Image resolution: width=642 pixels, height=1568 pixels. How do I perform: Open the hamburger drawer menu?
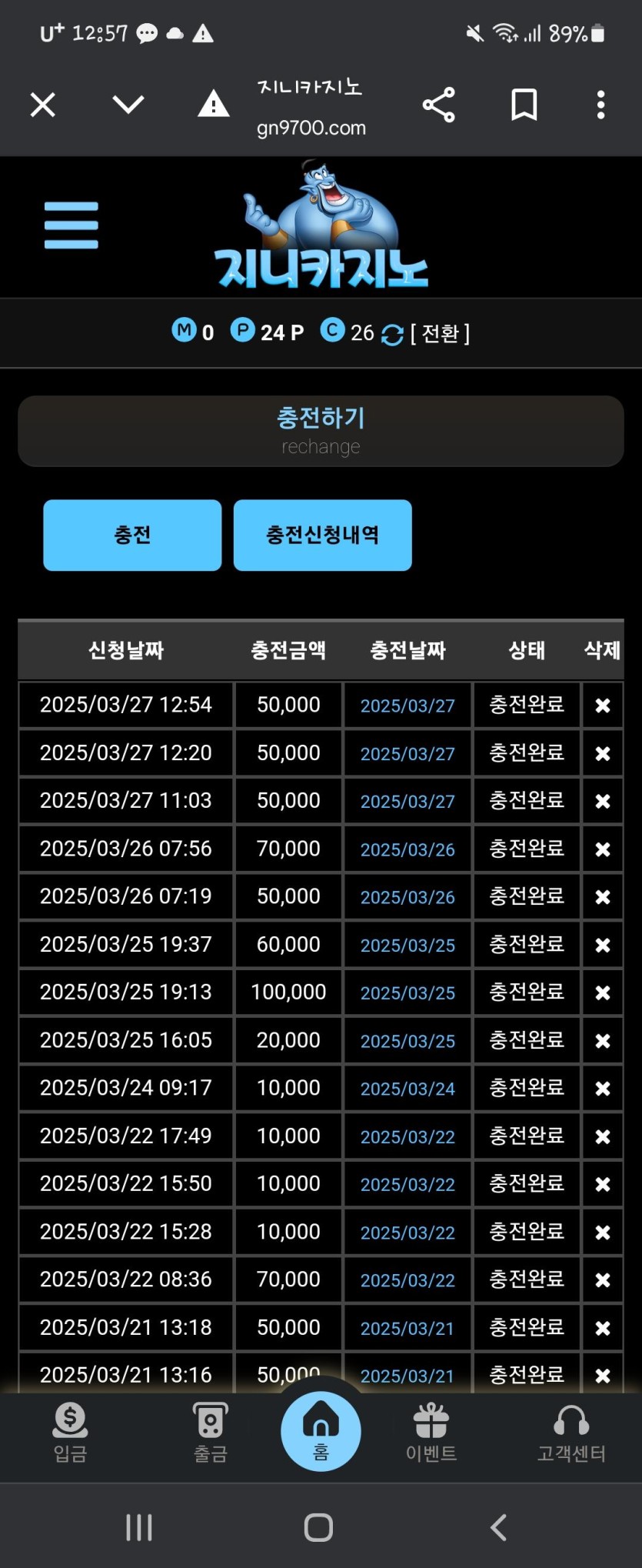tap(72, 225)
